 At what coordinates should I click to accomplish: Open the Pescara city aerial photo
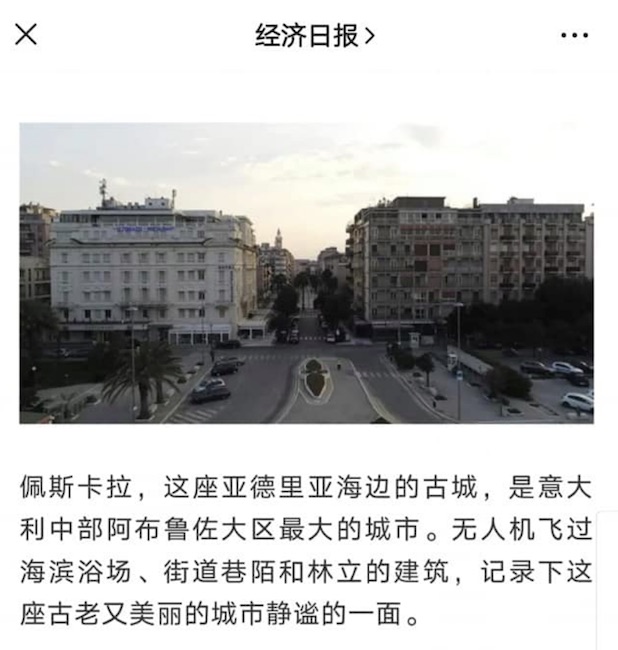[x=306, y=273]
